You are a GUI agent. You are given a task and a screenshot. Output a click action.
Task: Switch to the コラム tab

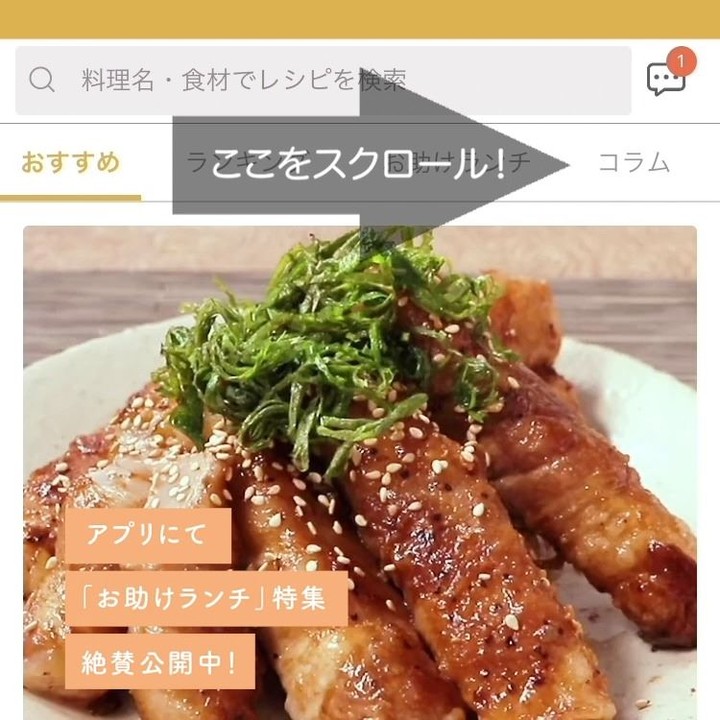(634, 163)
